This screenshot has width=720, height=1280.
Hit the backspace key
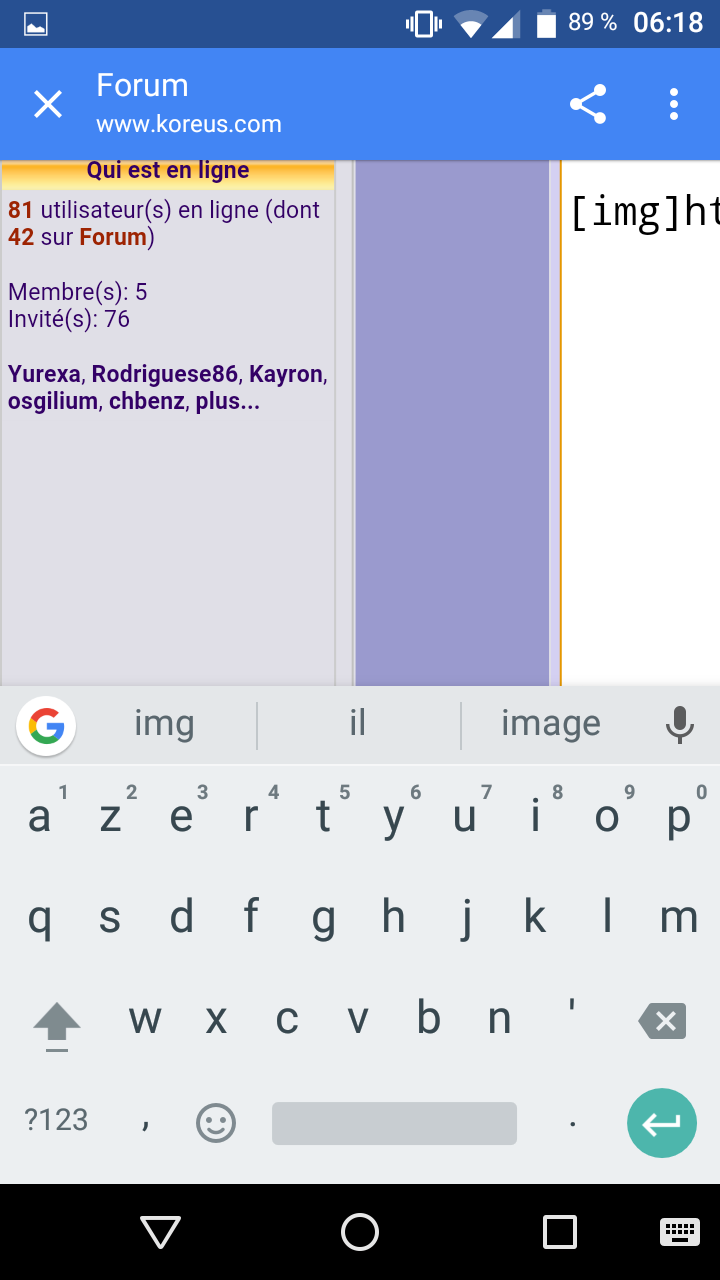click(x=662, y=1021)
